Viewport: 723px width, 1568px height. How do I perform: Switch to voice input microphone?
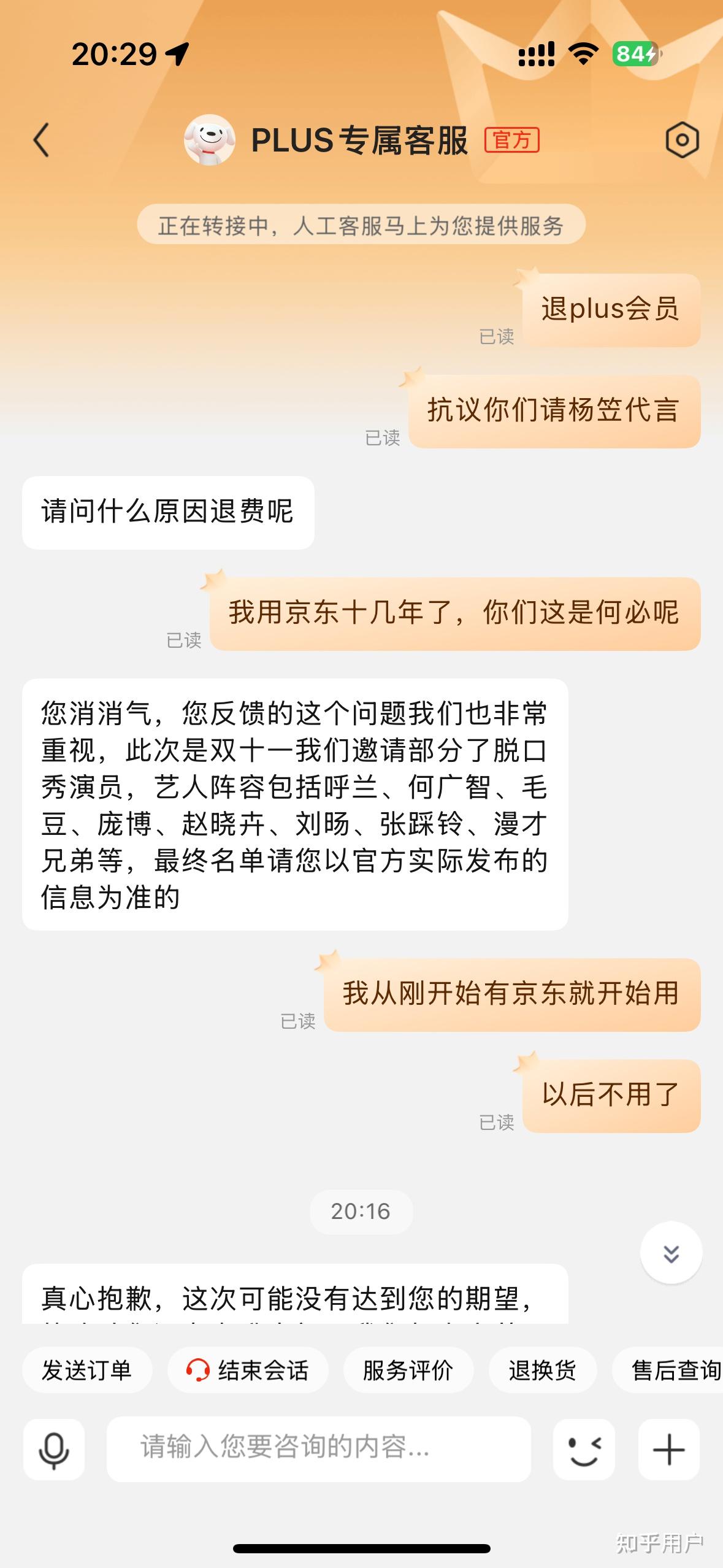54,1450
